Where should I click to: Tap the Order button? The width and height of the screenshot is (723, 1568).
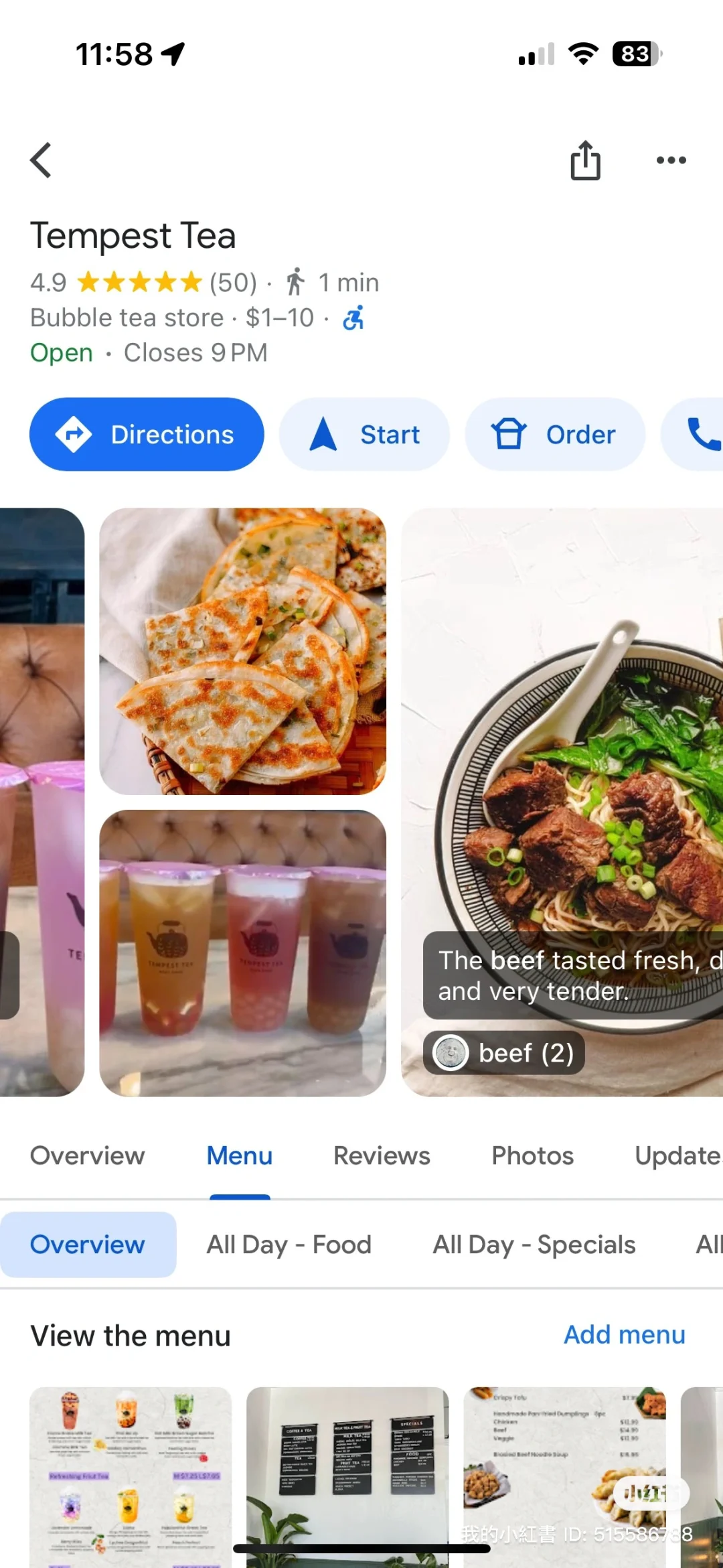point(555,435)
